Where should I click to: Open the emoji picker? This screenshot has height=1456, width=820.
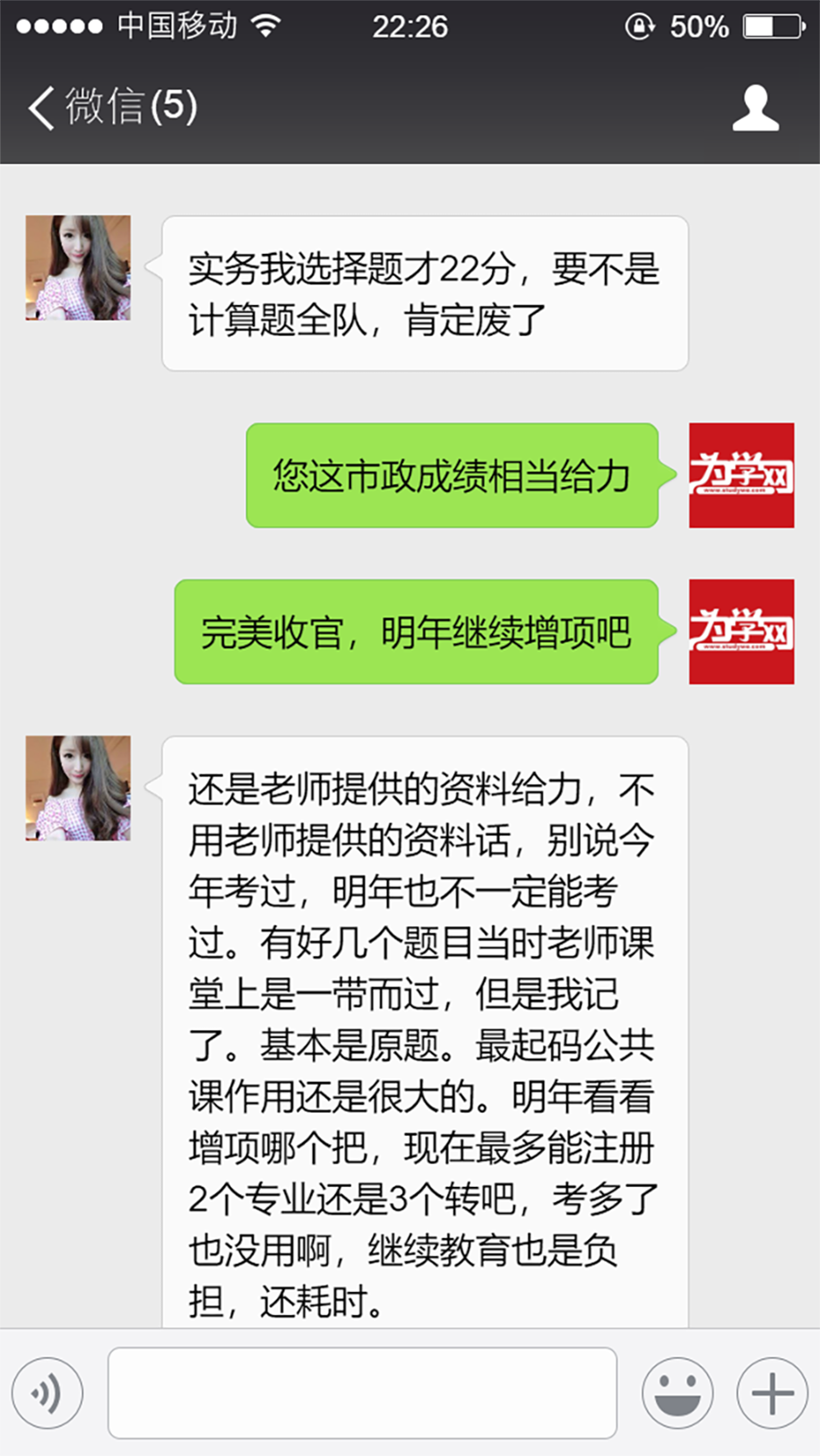678,1392
